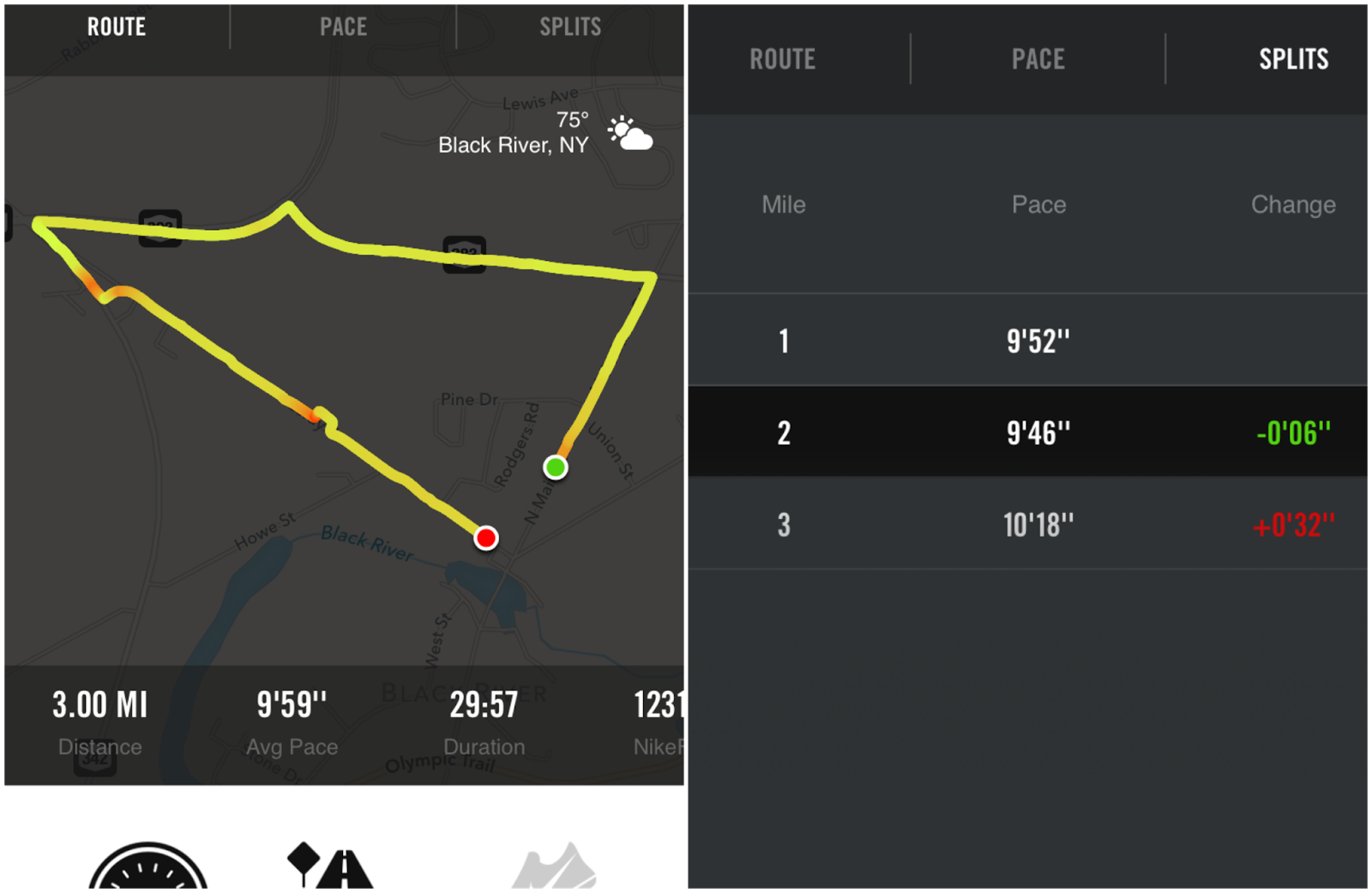
Task: Open PACE tab from the splits table
Action: click(x=1038, y=59)
